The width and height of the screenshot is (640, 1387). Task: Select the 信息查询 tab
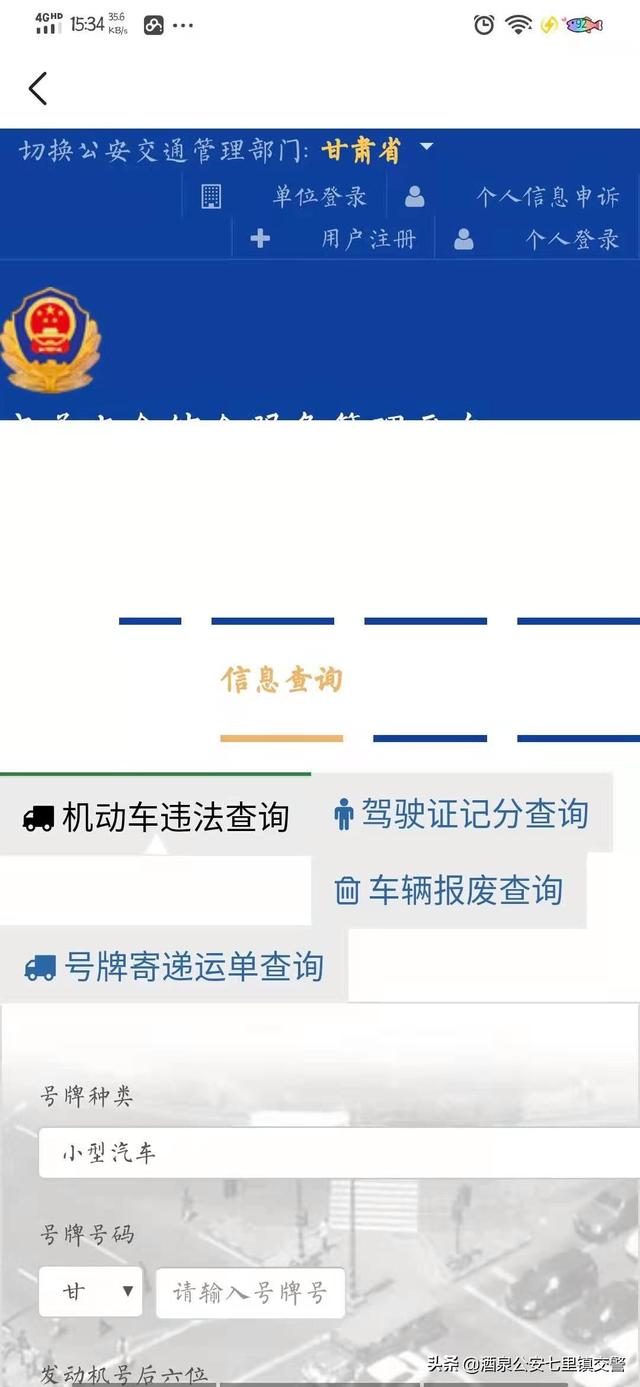point(281,681)
